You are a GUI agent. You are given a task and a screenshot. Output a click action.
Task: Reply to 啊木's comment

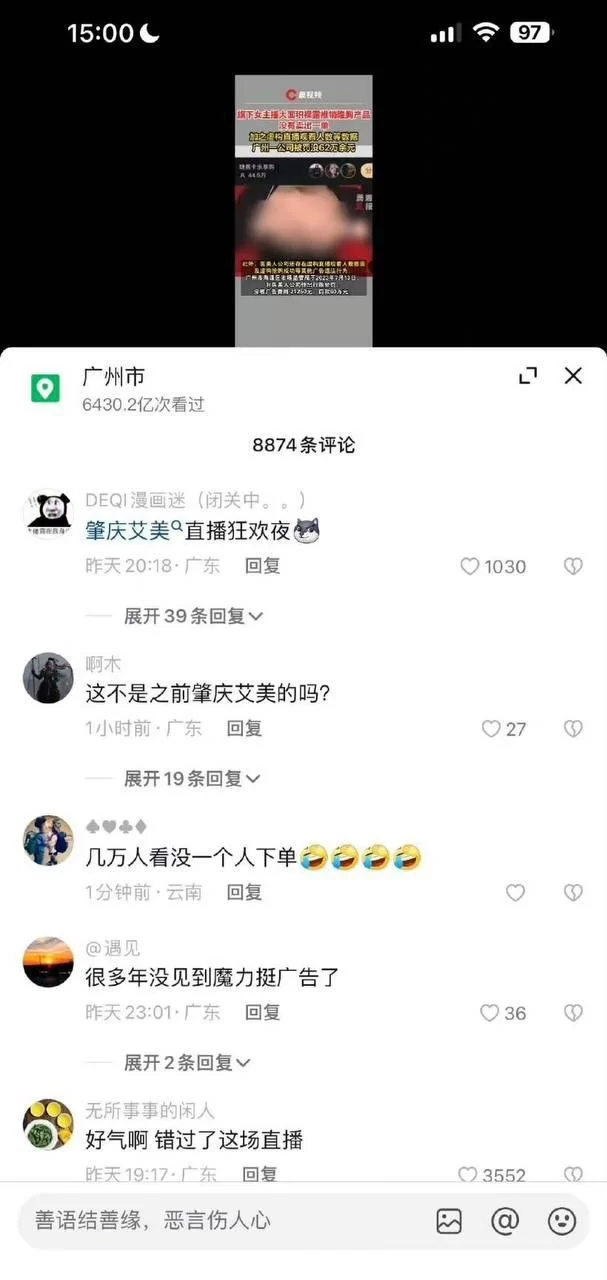tap(244, 729)
